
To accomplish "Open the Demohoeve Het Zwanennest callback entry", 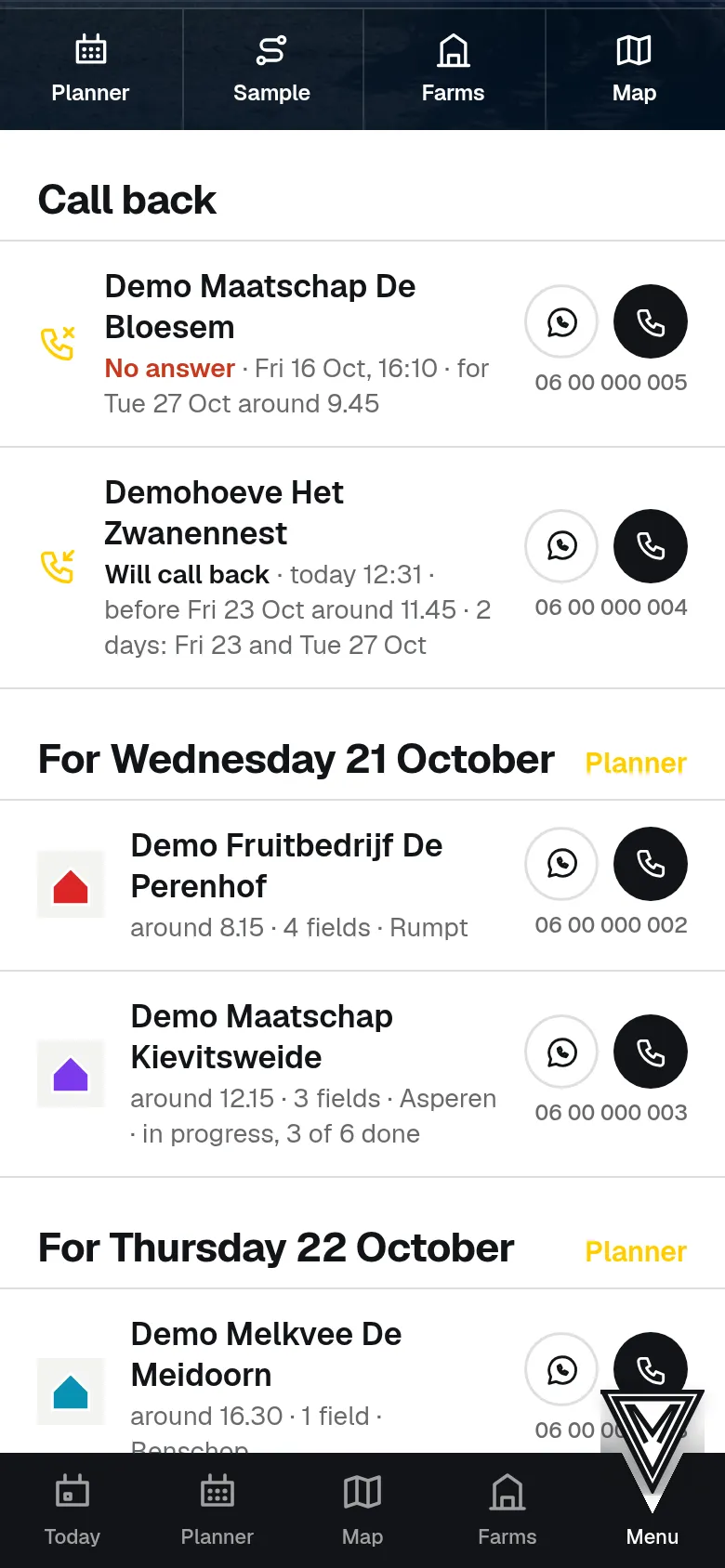I will 362,568.
